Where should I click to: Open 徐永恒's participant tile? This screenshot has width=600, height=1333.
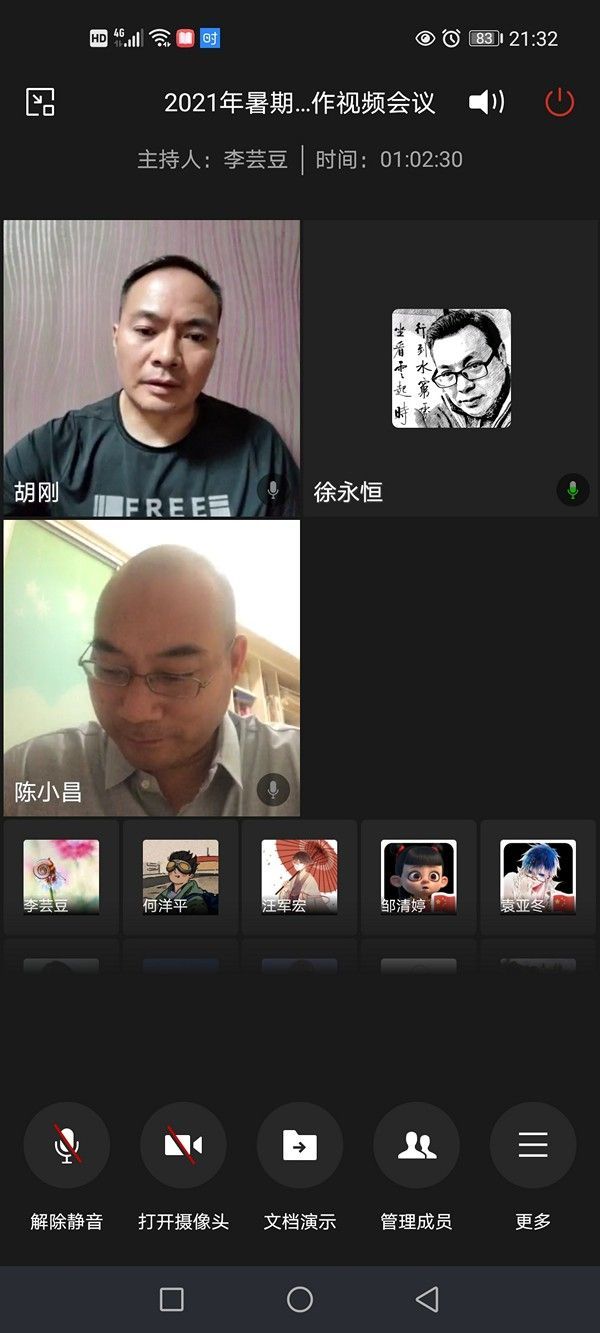point(451,368)
